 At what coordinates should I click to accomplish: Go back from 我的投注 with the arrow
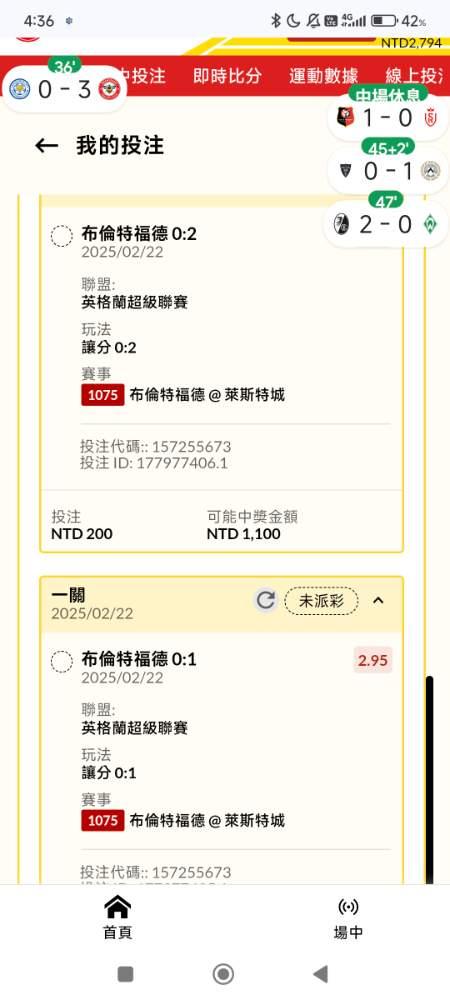47,146
